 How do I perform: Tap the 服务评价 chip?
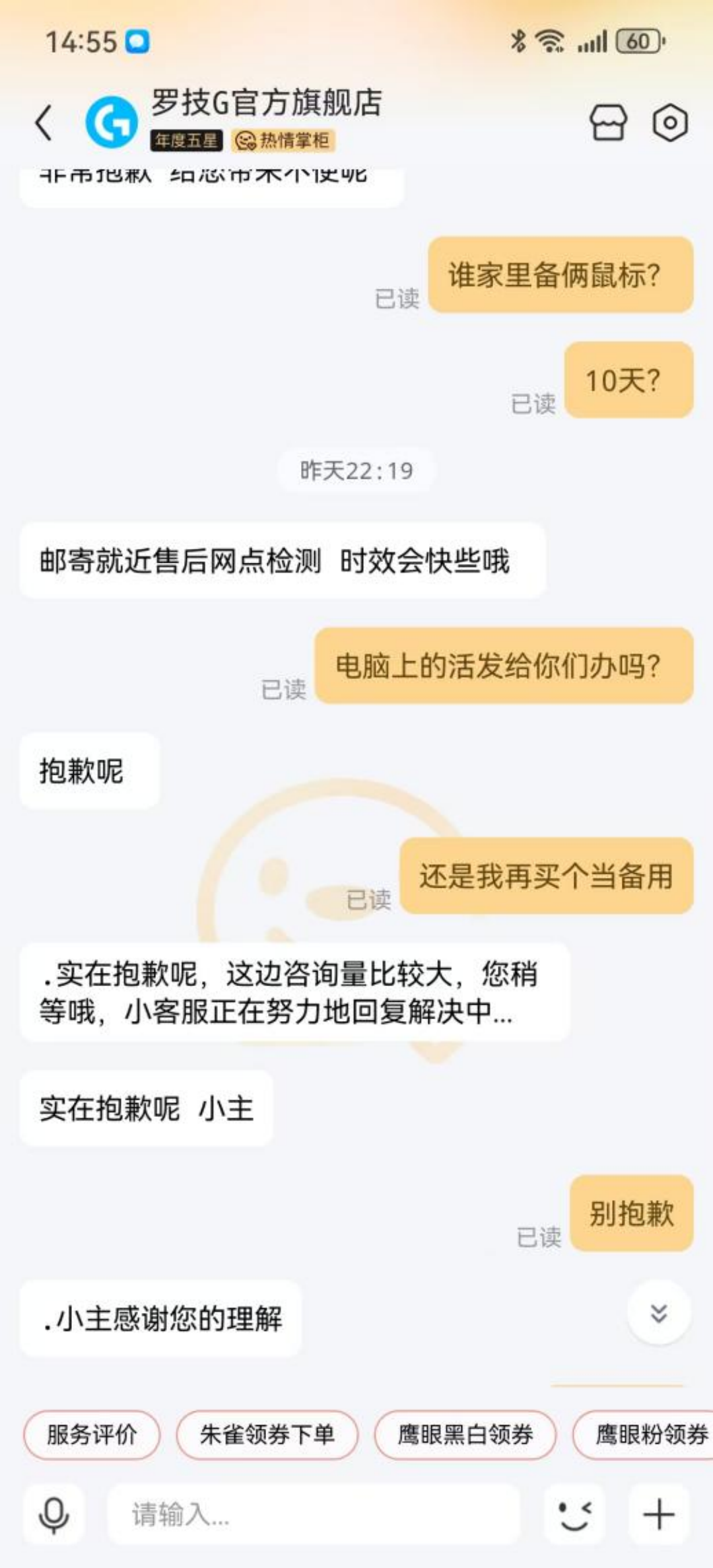pos(92,1435)
